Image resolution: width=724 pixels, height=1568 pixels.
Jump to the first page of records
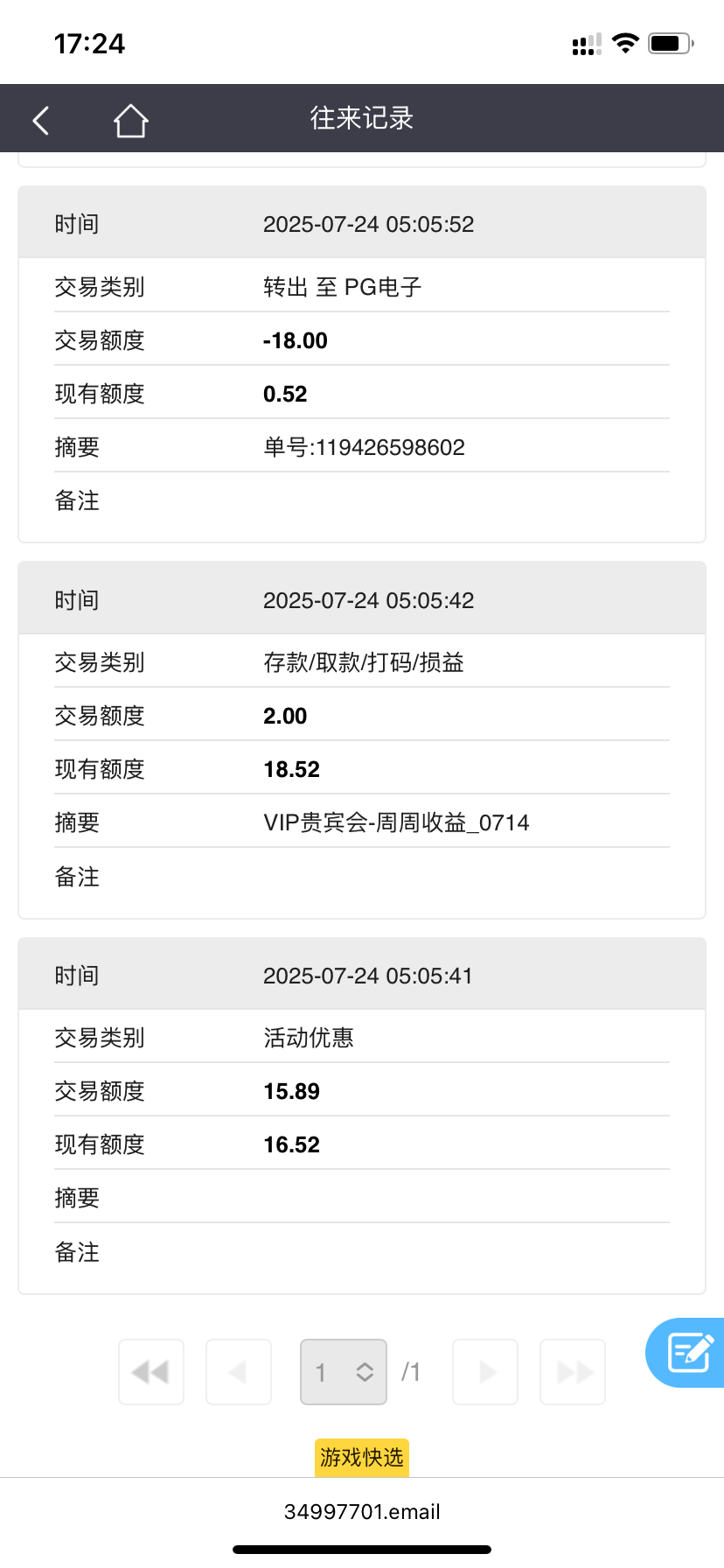pos(151,1371)
